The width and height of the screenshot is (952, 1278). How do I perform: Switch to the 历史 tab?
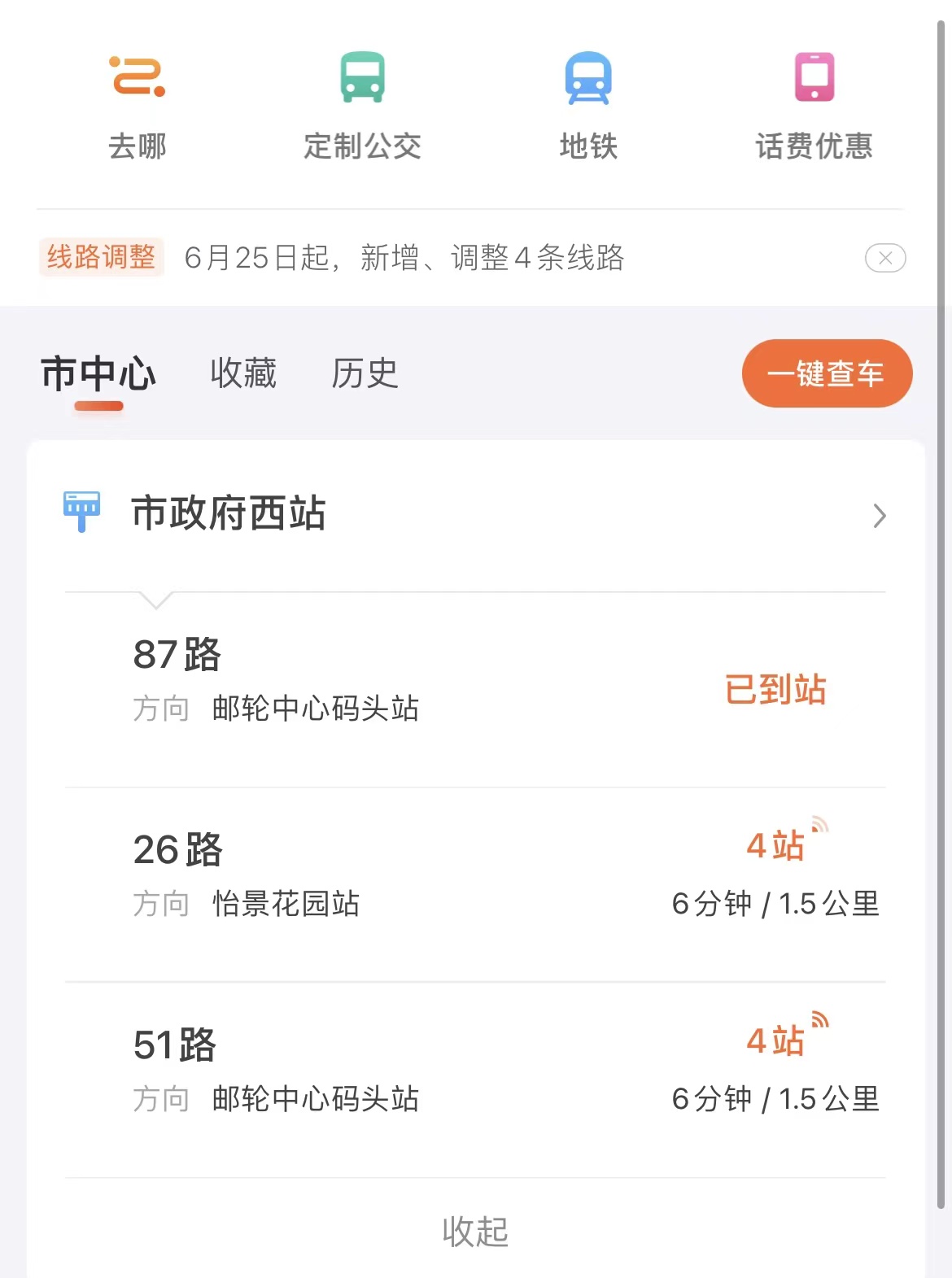pyautogui.click(x=365, y=374)
